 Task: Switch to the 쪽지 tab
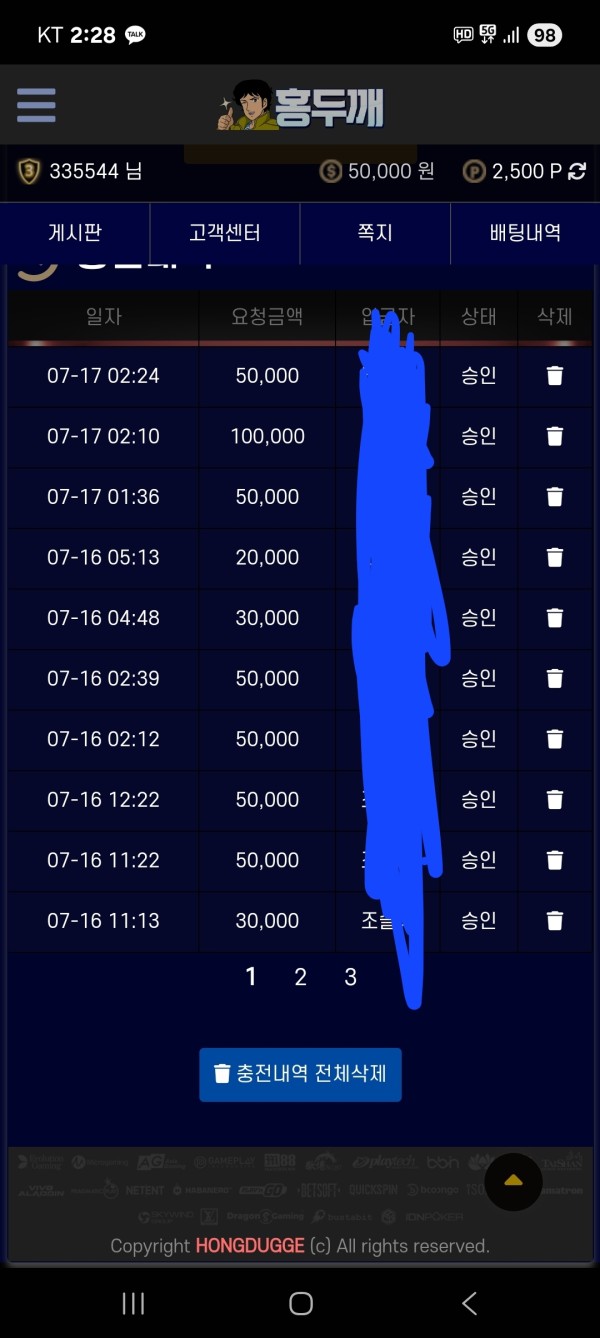point(375,233)
